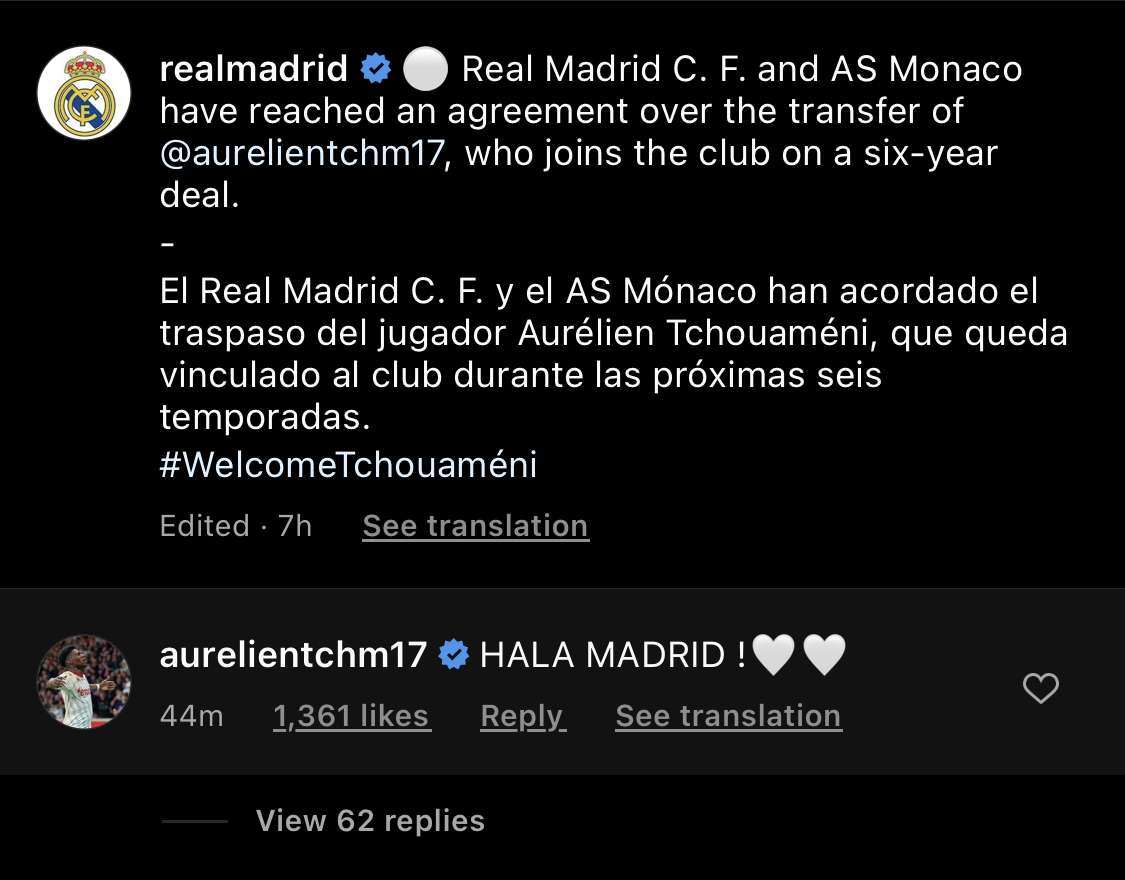Open the #WelcomeTchouaméni hashtag
1125x880 pixels.
pyautogui.click(x=348, y=465)
